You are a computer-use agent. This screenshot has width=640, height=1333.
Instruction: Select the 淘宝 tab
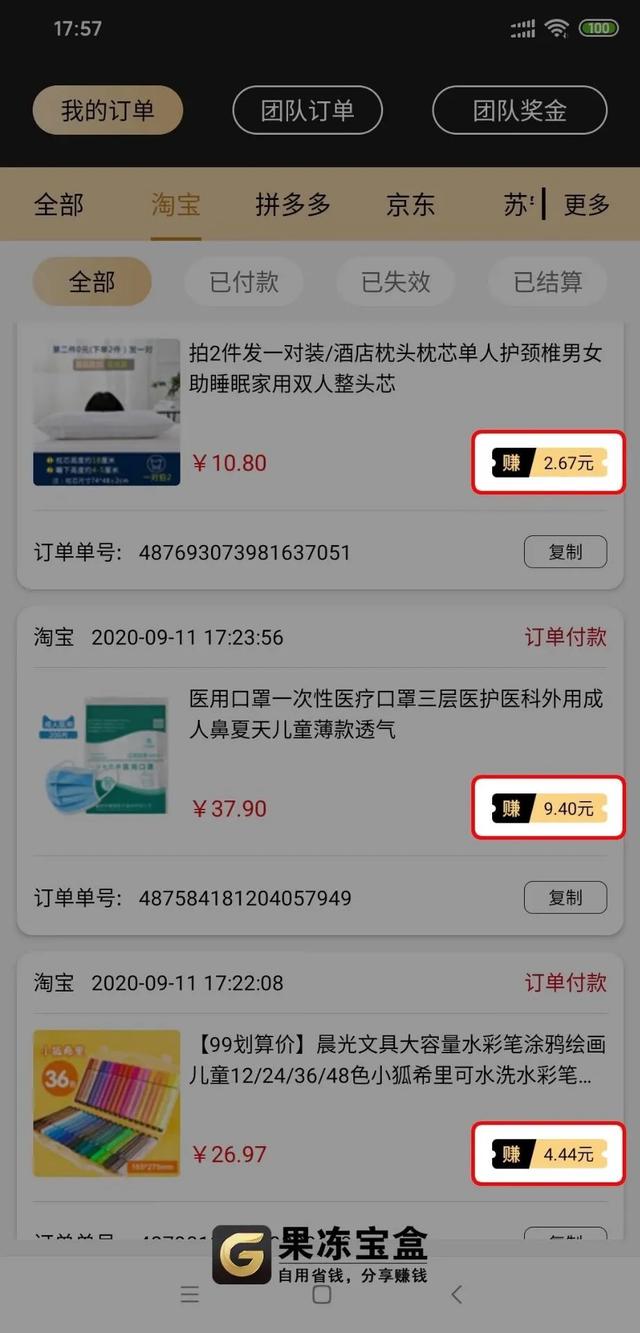[x=176, y=205]
